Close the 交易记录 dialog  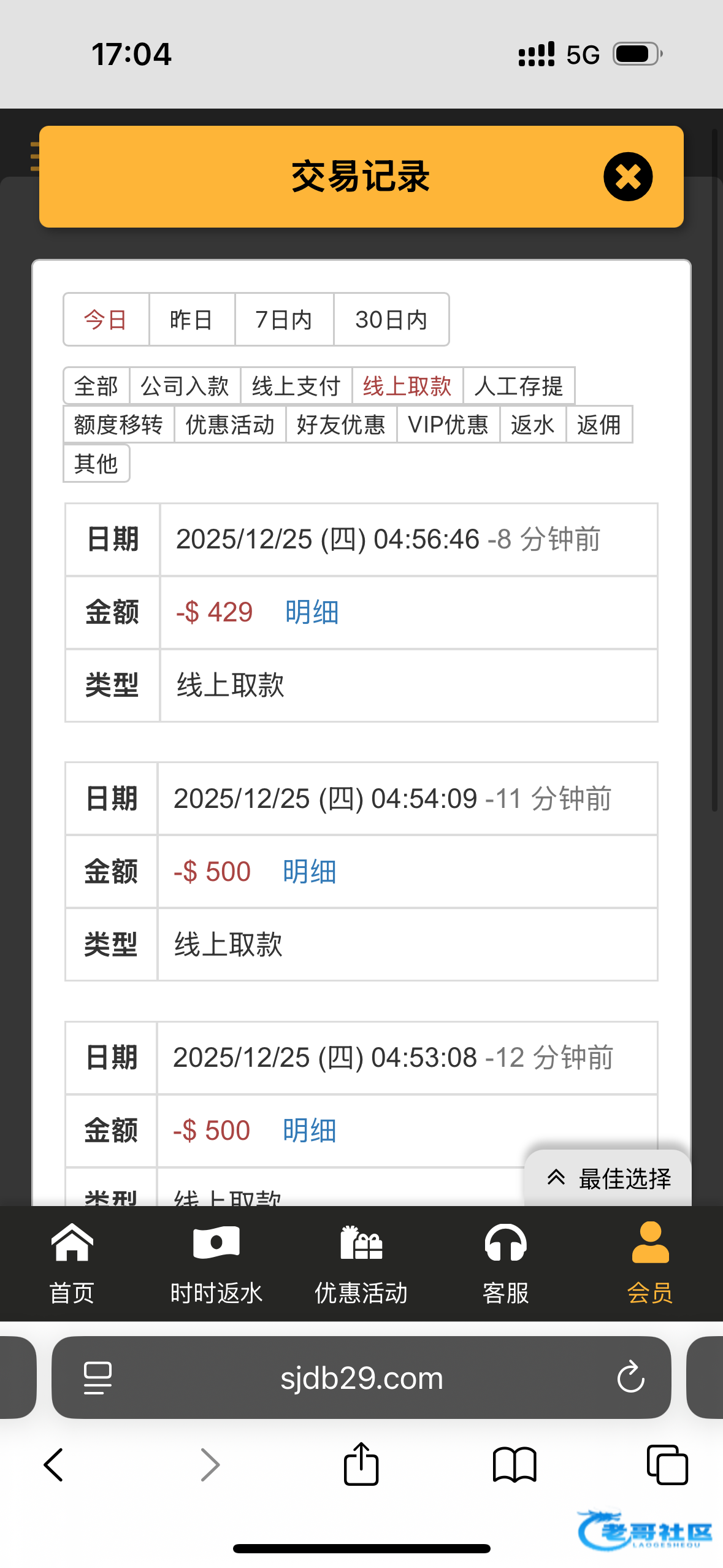click(x=627, y=177)
